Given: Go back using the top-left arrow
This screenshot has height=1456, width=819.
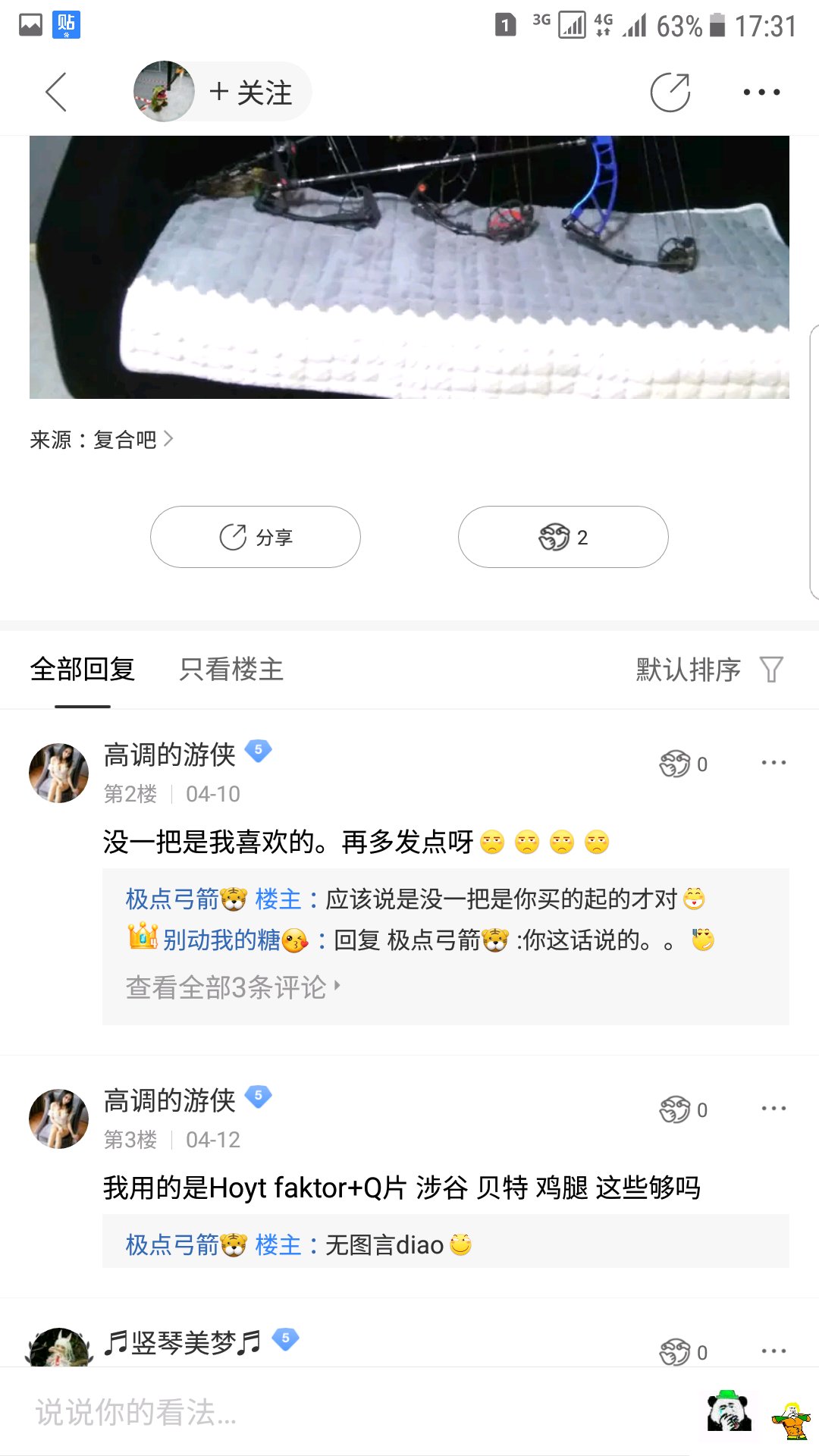Looking at the screenshot, I should [x=55, y=93].
